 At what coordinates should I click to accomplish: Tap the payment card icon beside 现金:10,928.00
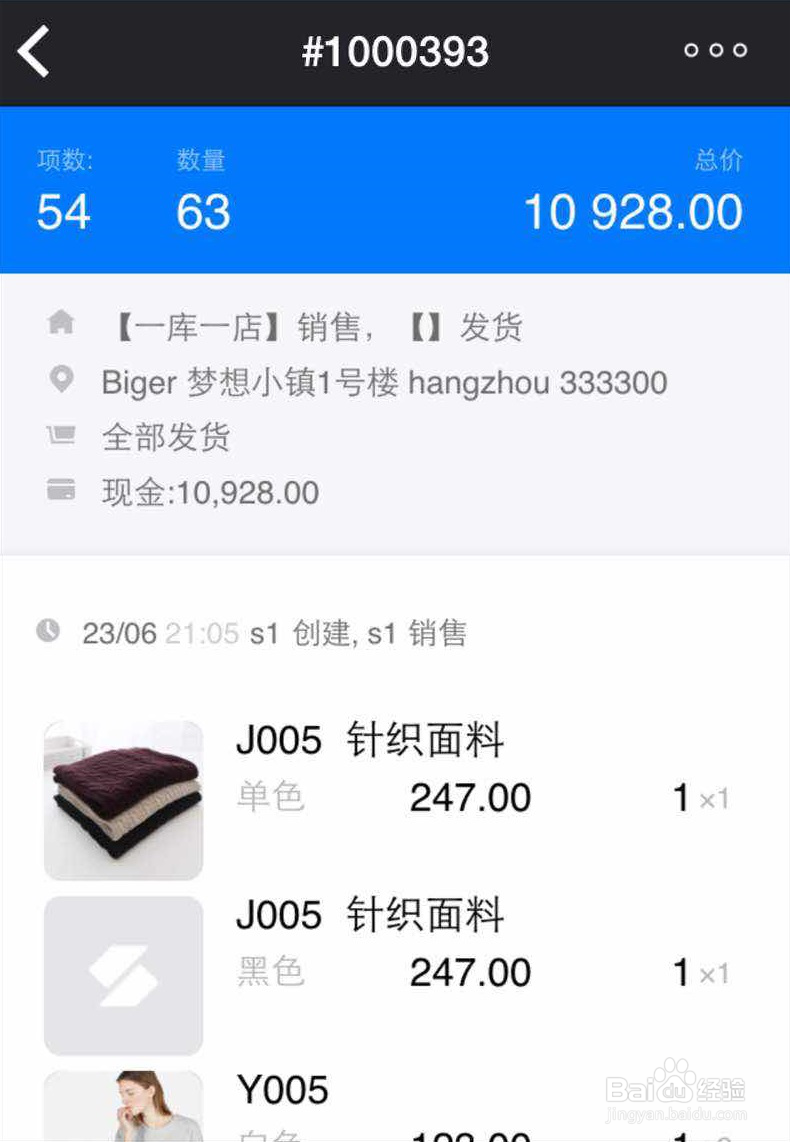tap(62, 490)
